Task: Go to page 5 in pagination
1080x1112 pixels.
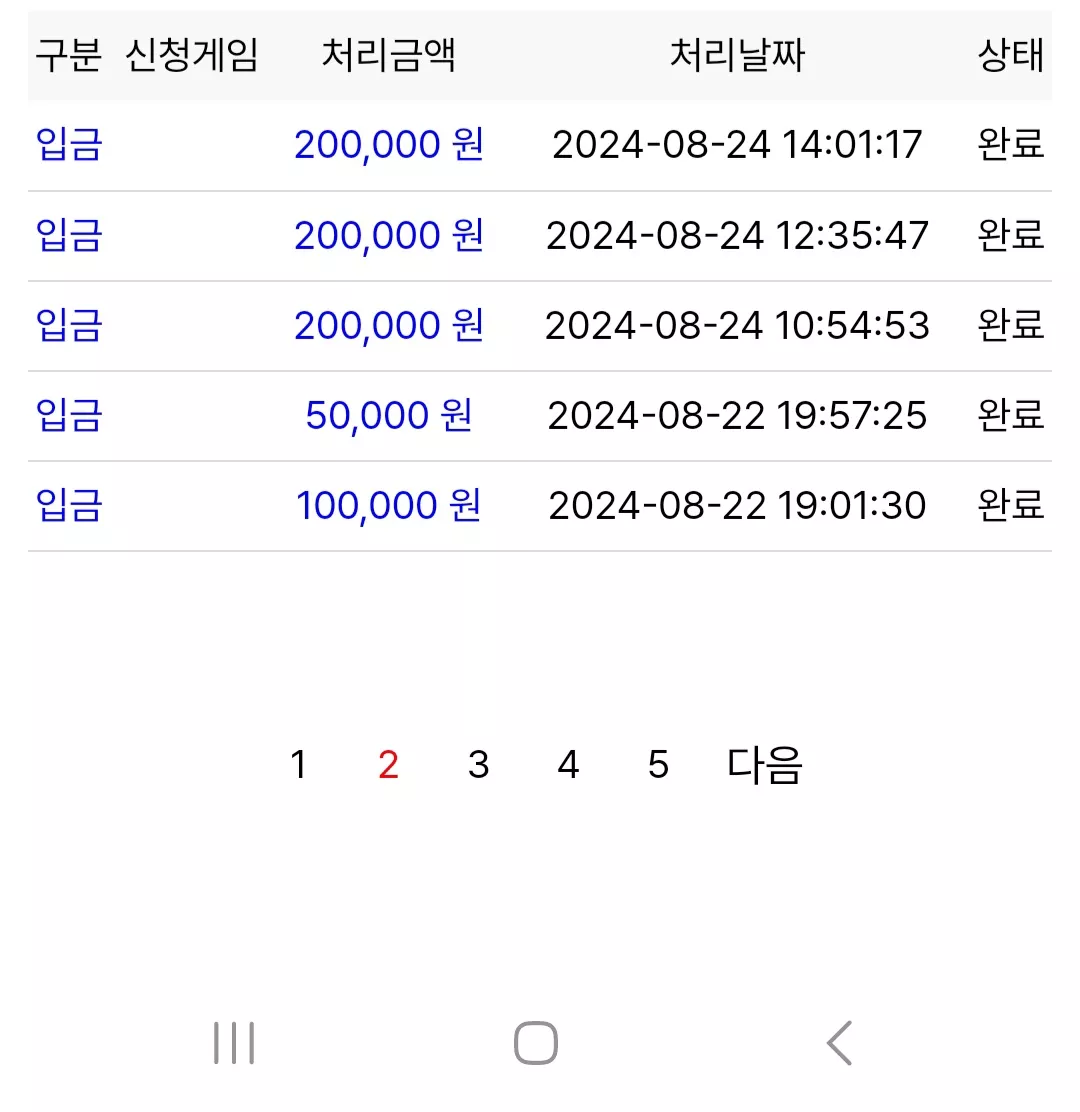Action: coord(658,764)
